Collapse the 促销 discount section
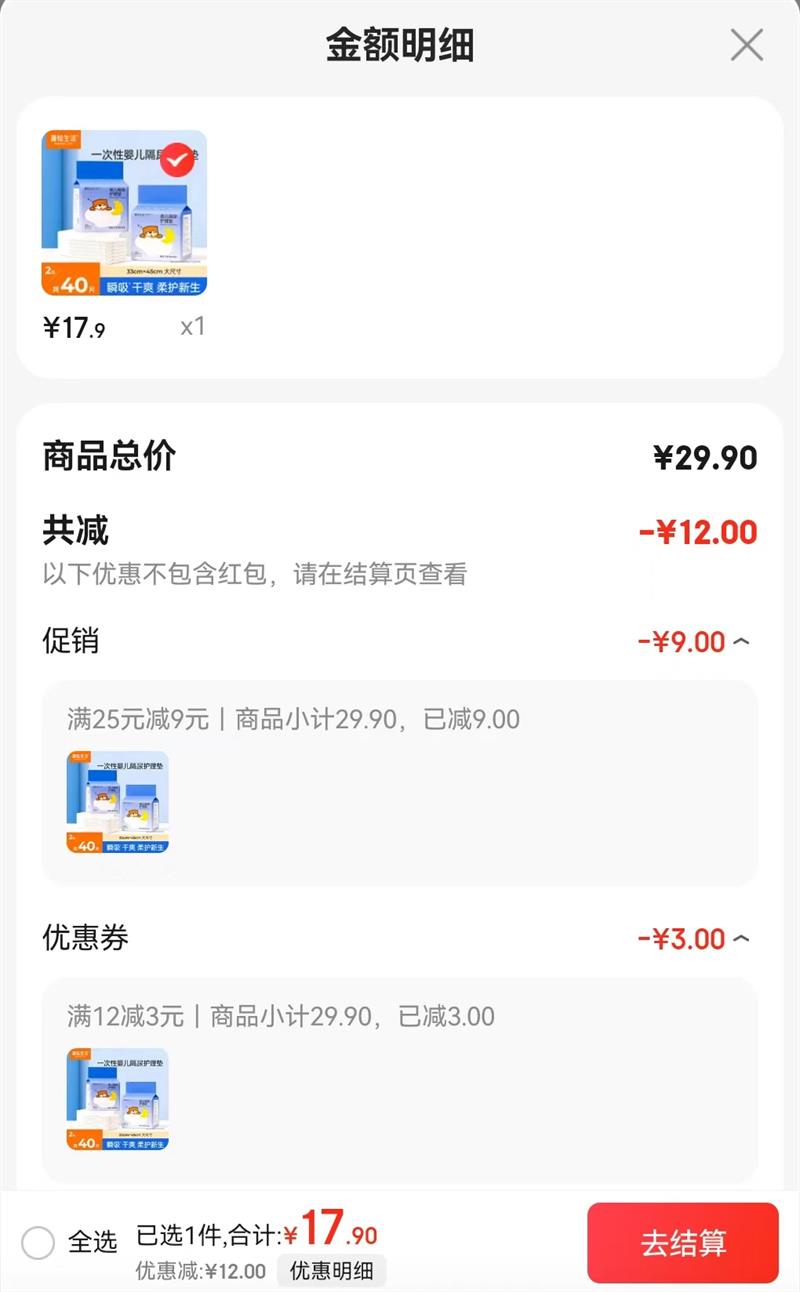Viewport: 800px width, 1292px height. click(741, 642)
